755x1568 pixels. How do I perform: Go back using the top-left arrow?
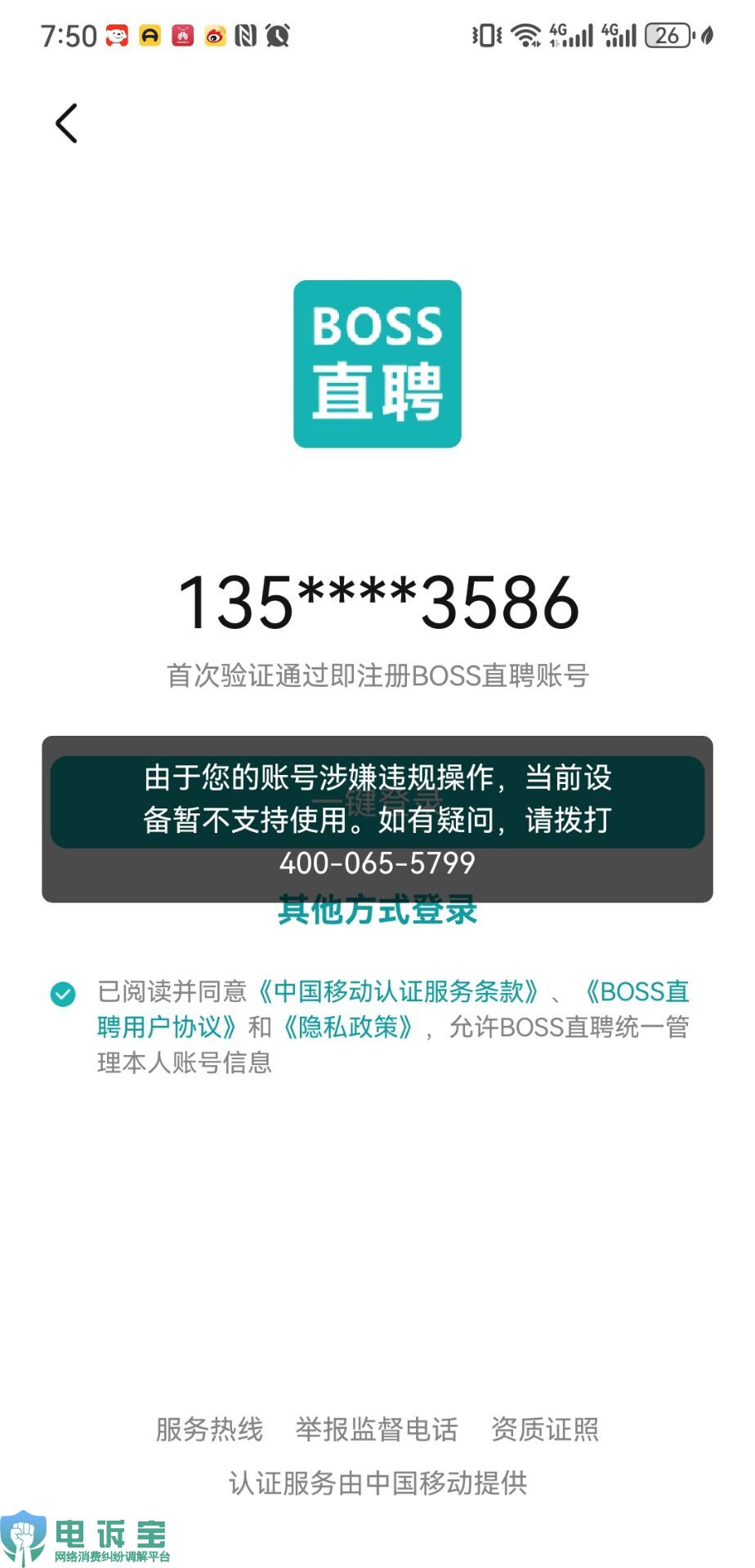(66, 123)
